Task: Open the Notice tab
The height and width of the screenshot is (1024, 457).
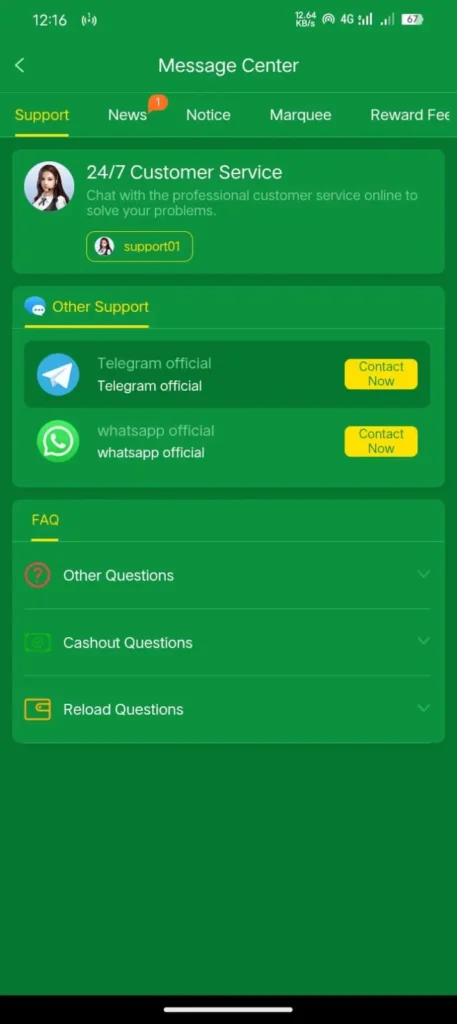Action: [x=208, y=115]
